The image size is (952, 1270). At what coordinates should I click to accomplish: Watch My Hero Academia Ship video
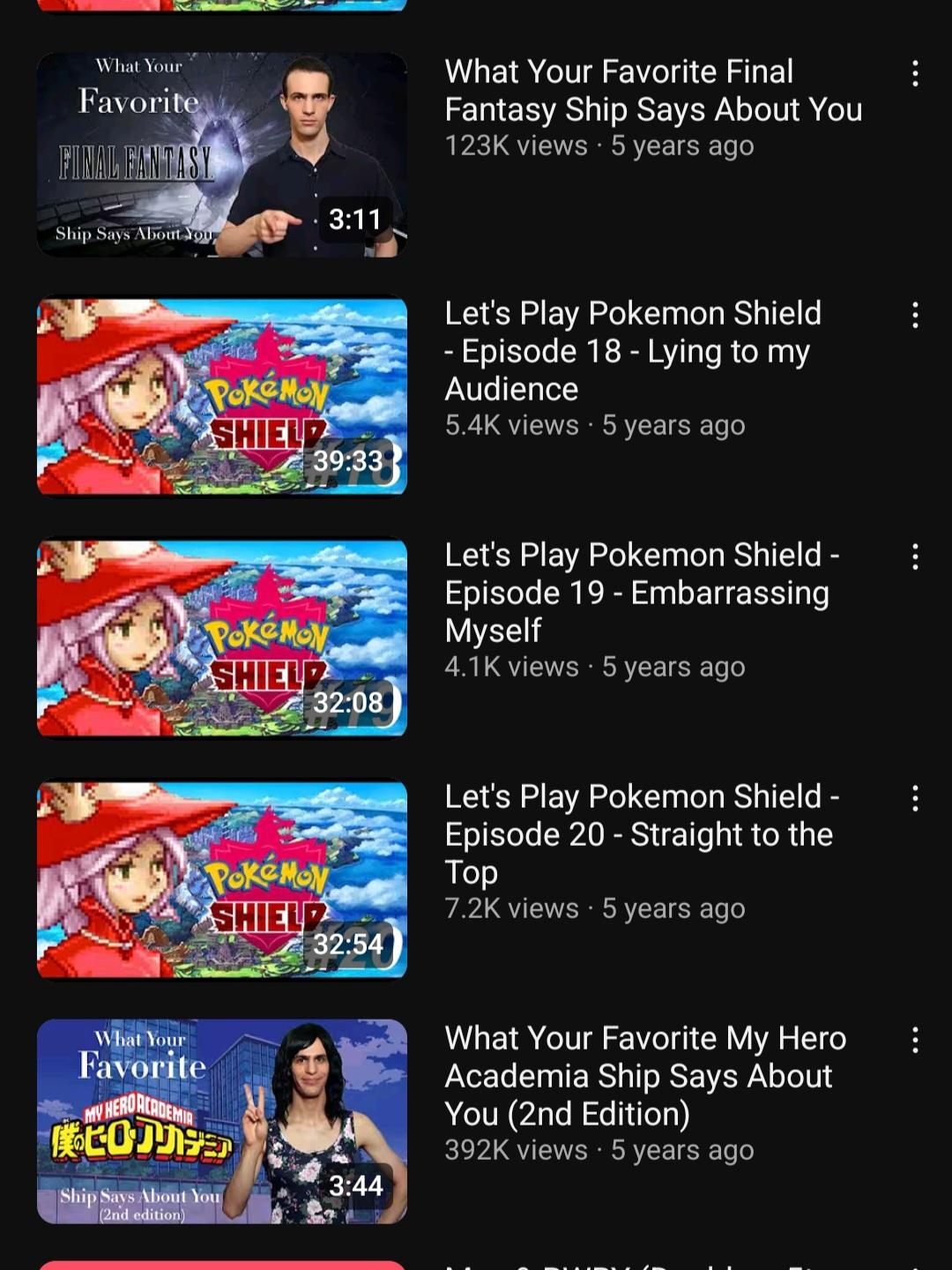pyautogui.click(x=221, y=1121)
